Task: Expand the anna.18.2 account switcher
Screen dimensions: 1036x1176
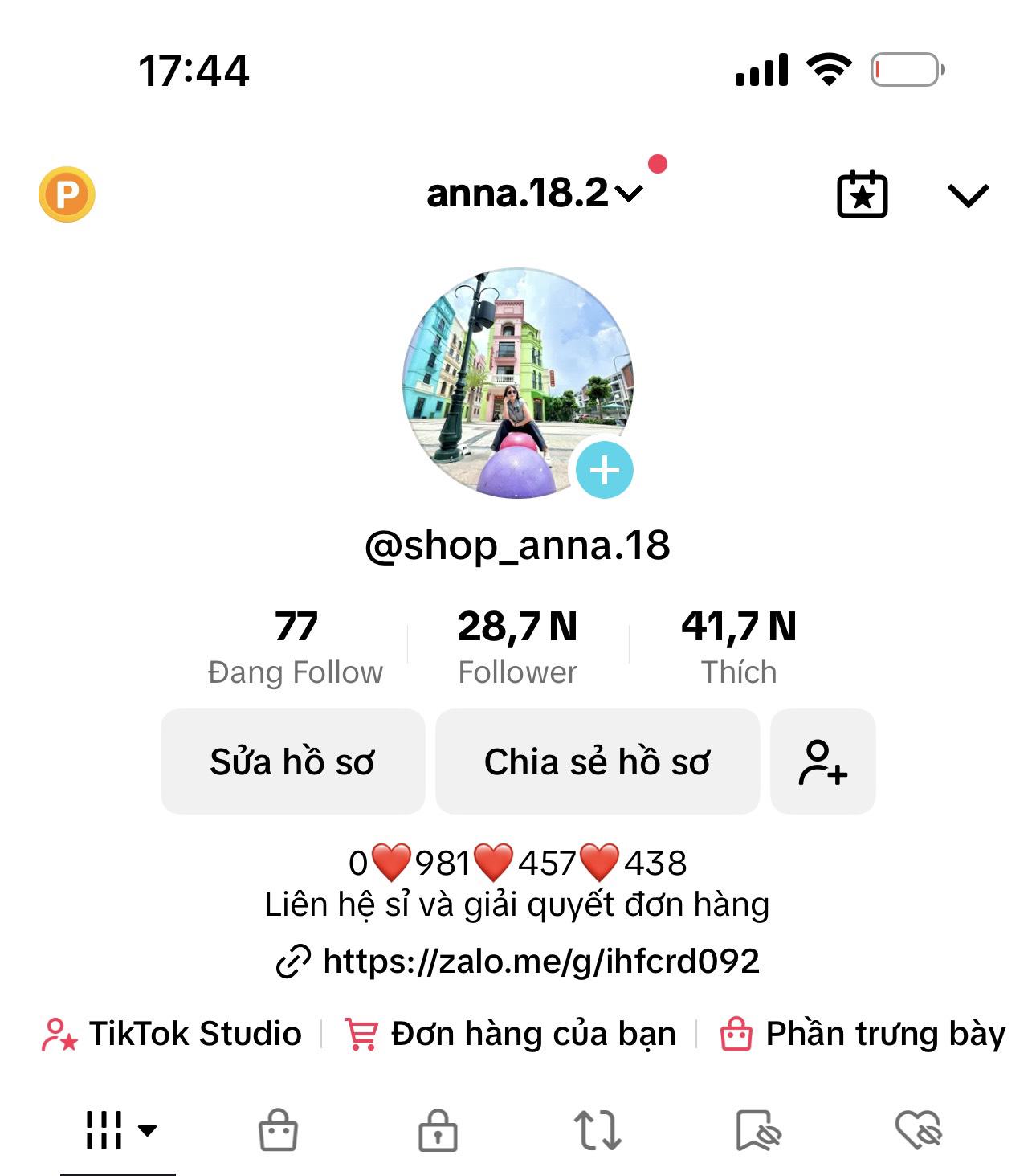Action: tap(531, 193)
